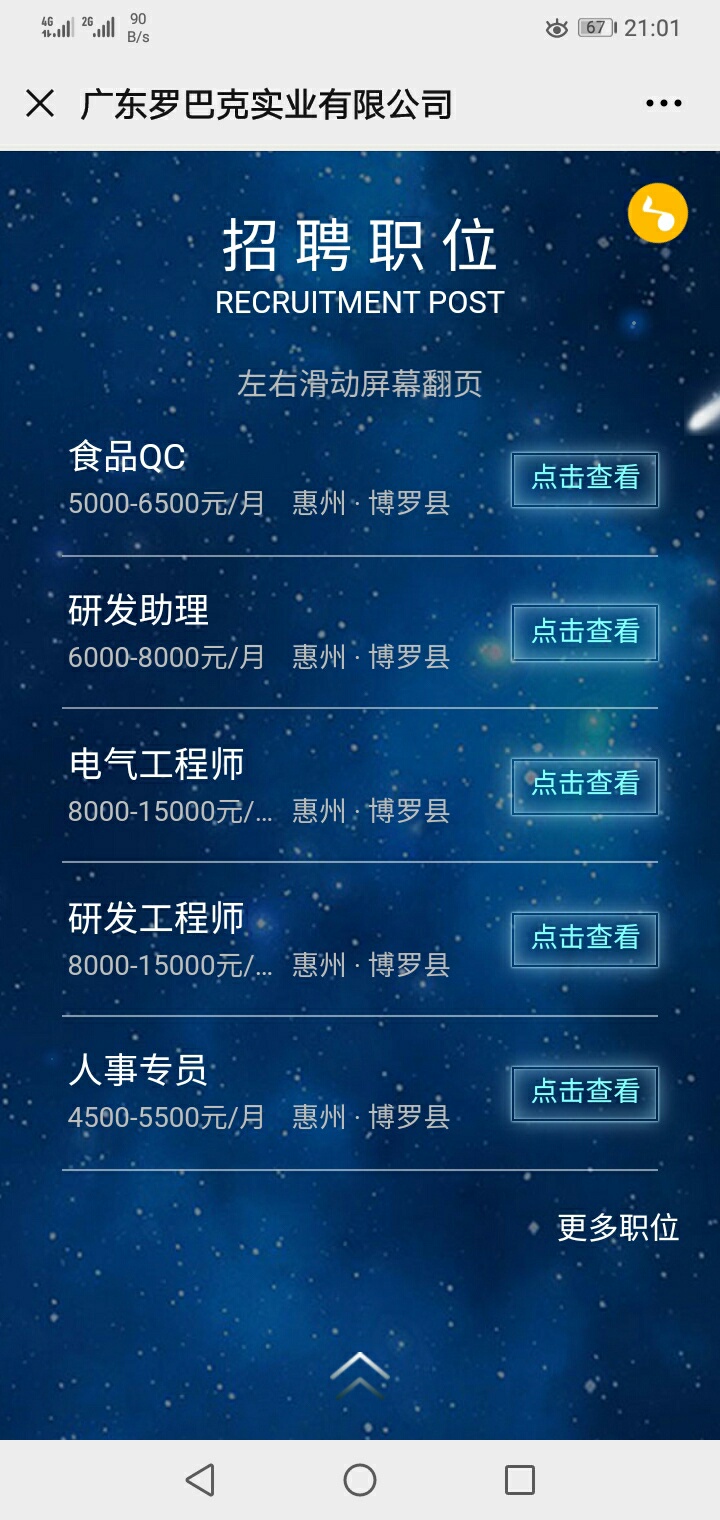Click 点击查看 for 研发助理 job

point(585,632)
